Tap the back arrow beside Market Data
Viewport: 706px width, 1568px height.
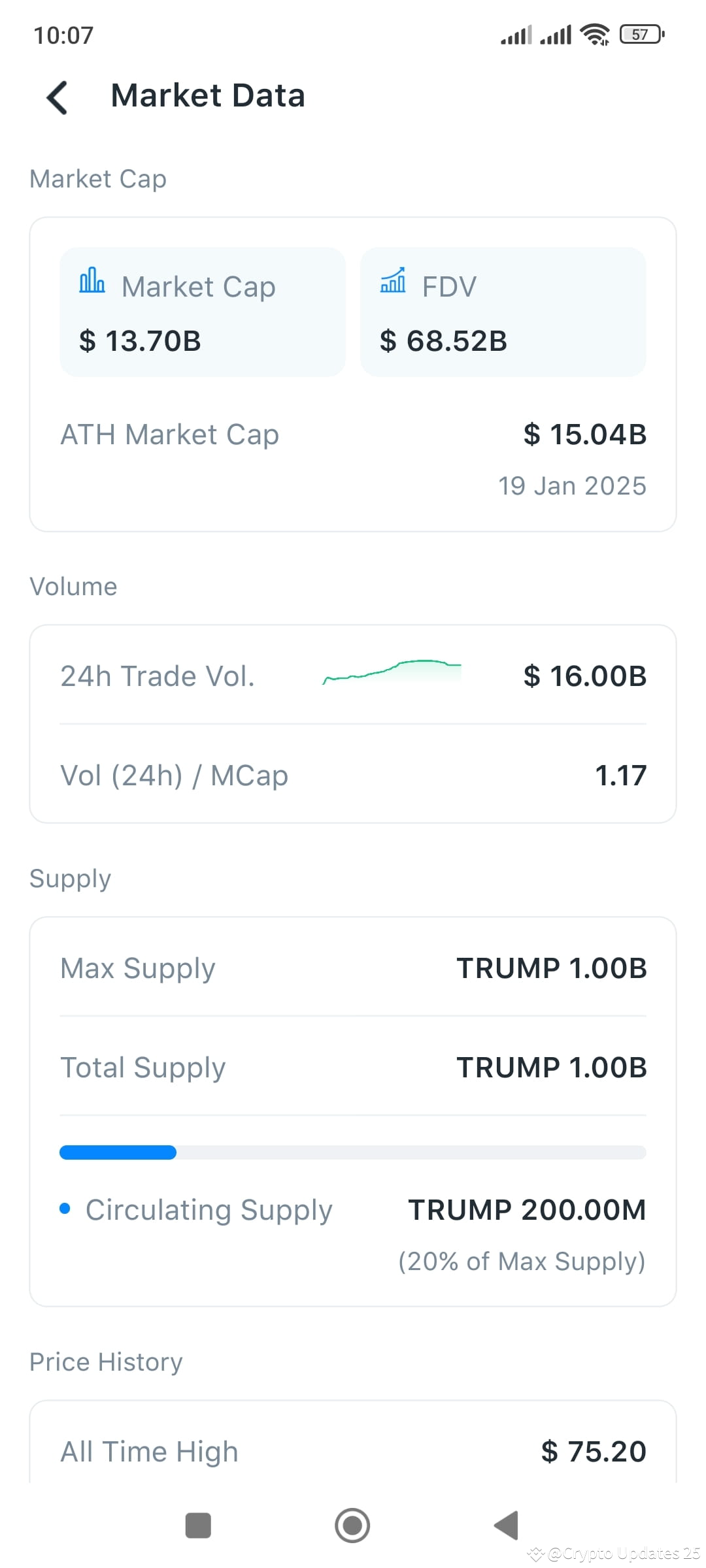click(57, 97)
